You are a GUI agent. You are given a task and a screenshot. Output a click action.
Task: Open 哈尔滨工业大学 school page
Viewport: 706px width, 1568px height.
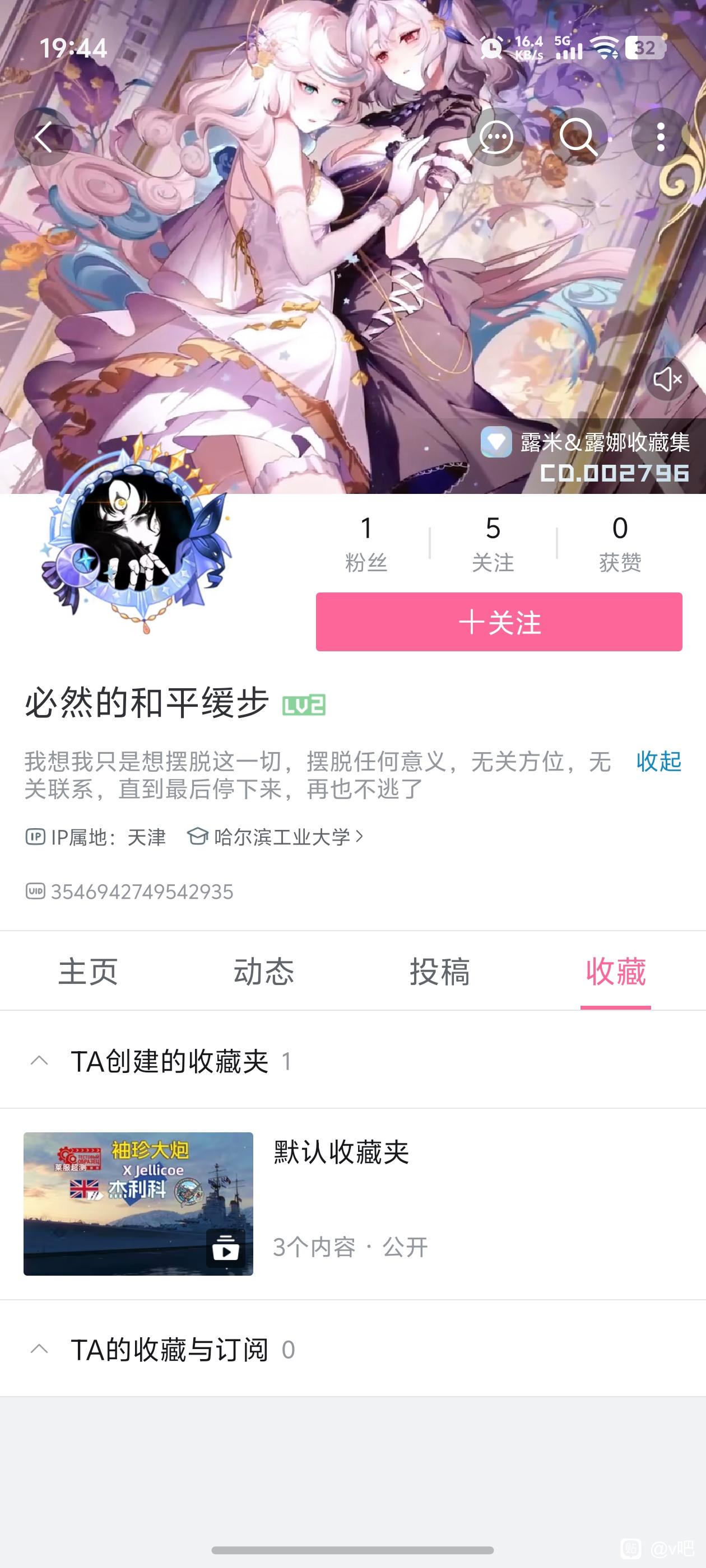(275, 837)
